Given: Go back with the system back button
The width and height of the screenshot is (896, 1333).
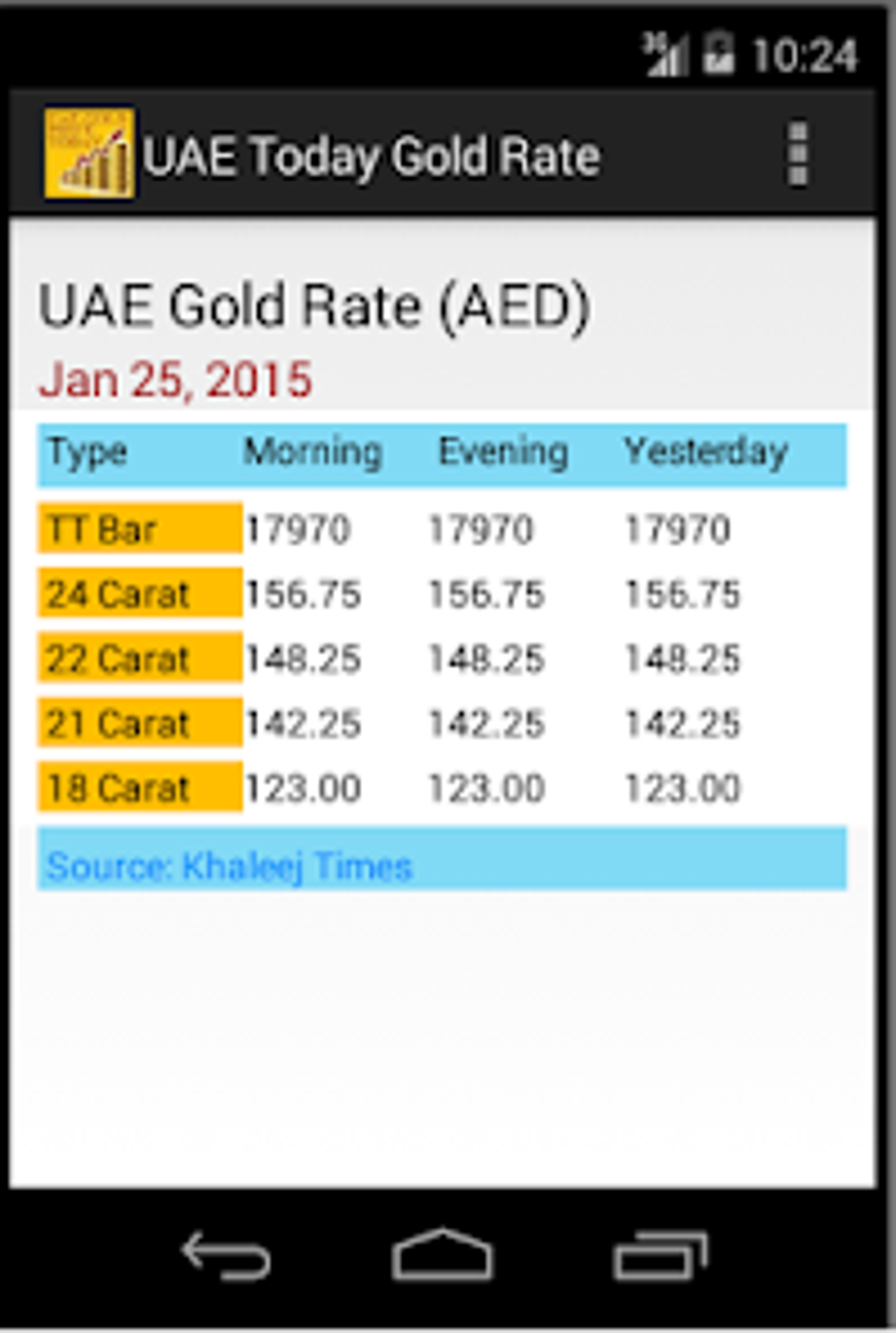Looking at the screenshot, I should point(226,1255).
